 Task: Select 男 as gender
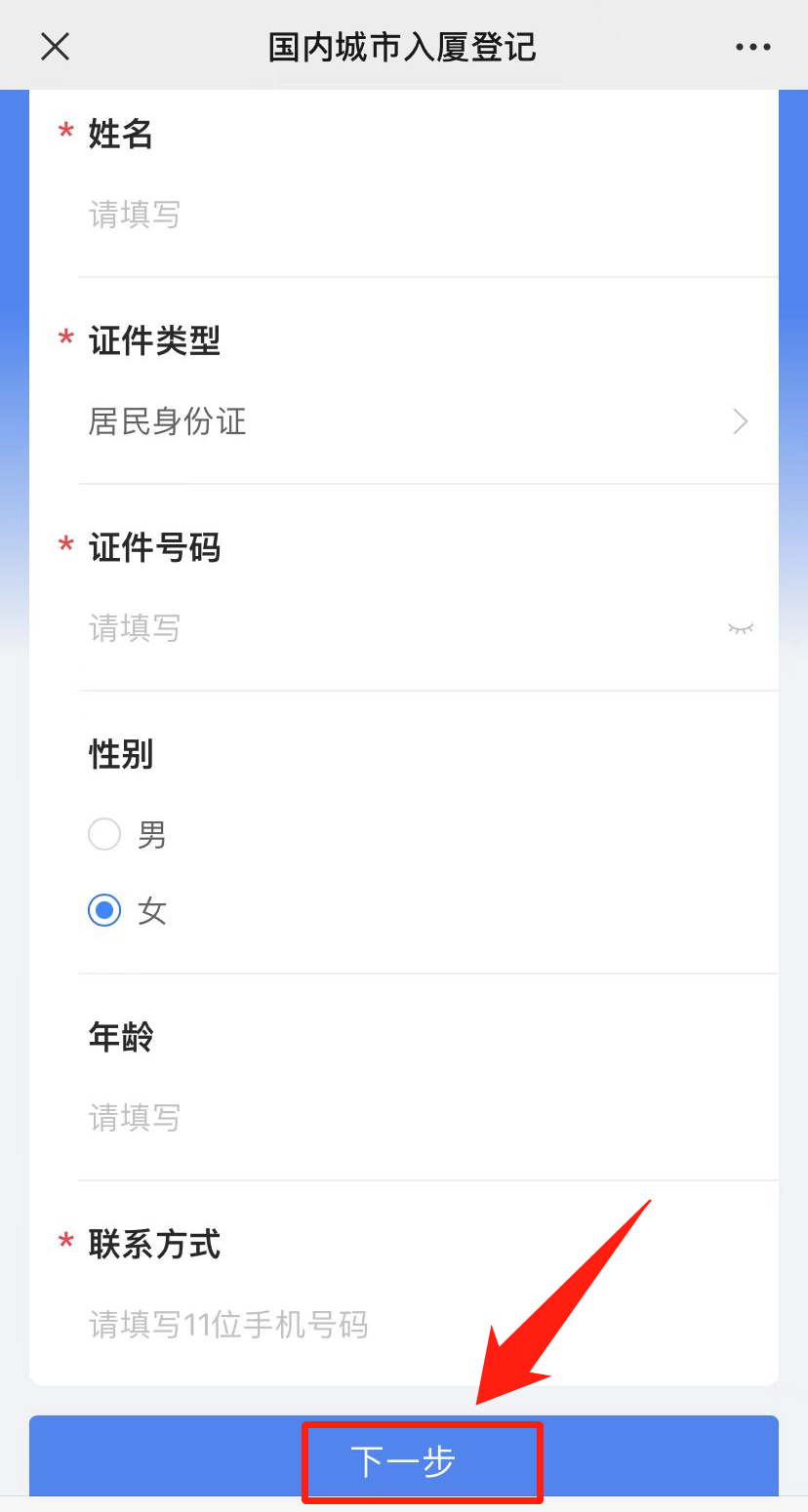point(105,835)
